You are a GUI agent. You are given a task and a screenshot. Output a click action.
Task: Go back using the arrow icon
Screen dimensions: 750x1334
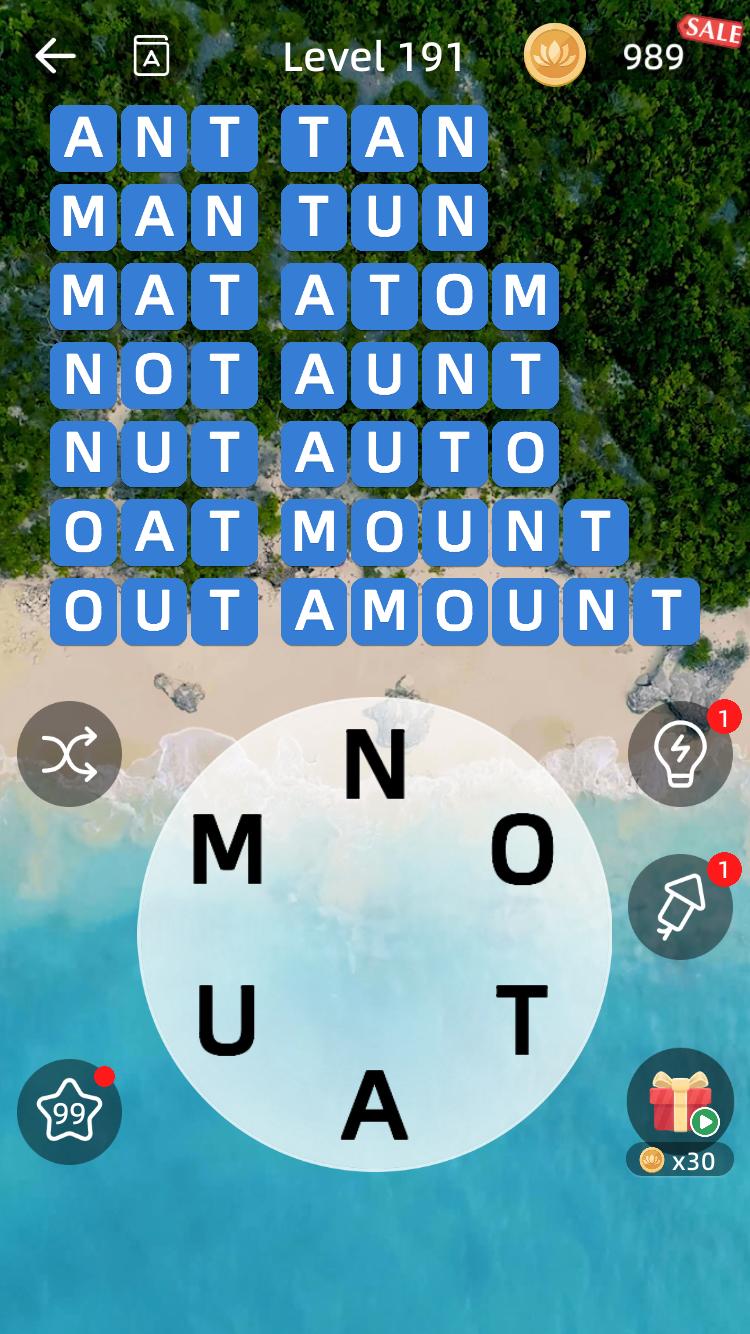pyautogui.click(x=55, y=56)
